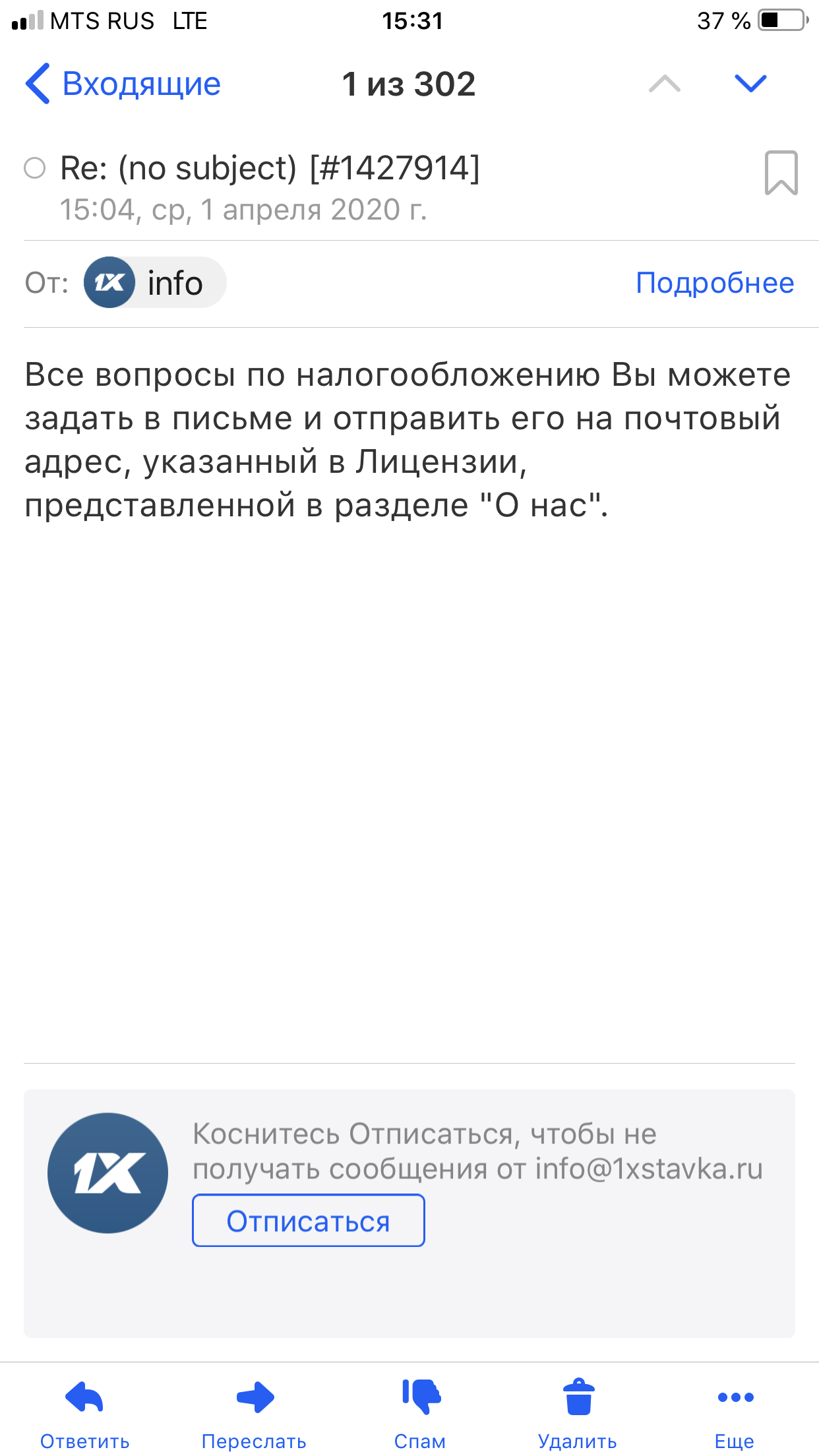This screenshot has height=1456, width=819.
Task: Toggle the unread circle next to the subject
Action: coord(35,168)
